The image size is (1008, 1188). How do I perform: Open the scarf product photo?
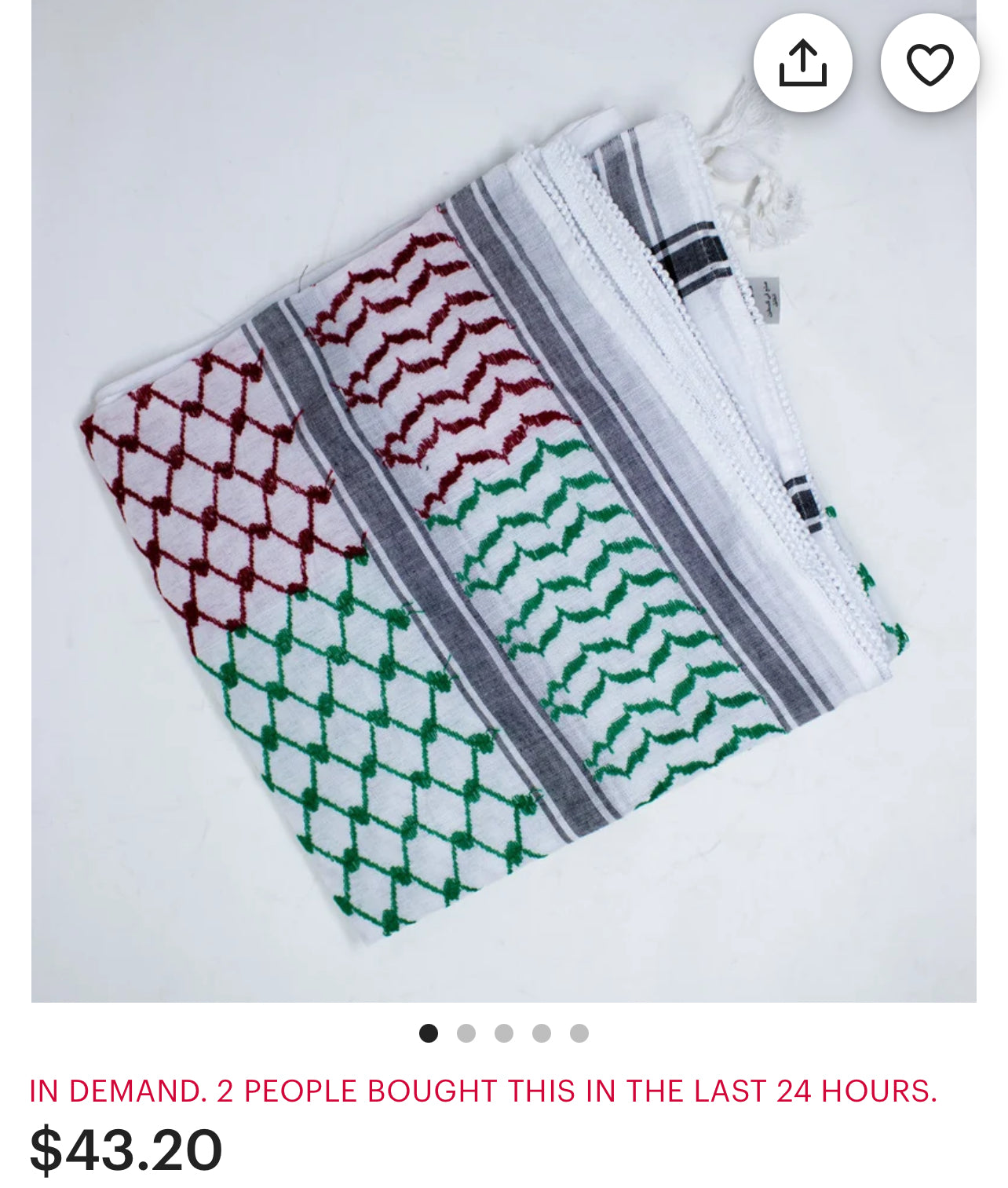pyautogui.click(x=502, y=534)
